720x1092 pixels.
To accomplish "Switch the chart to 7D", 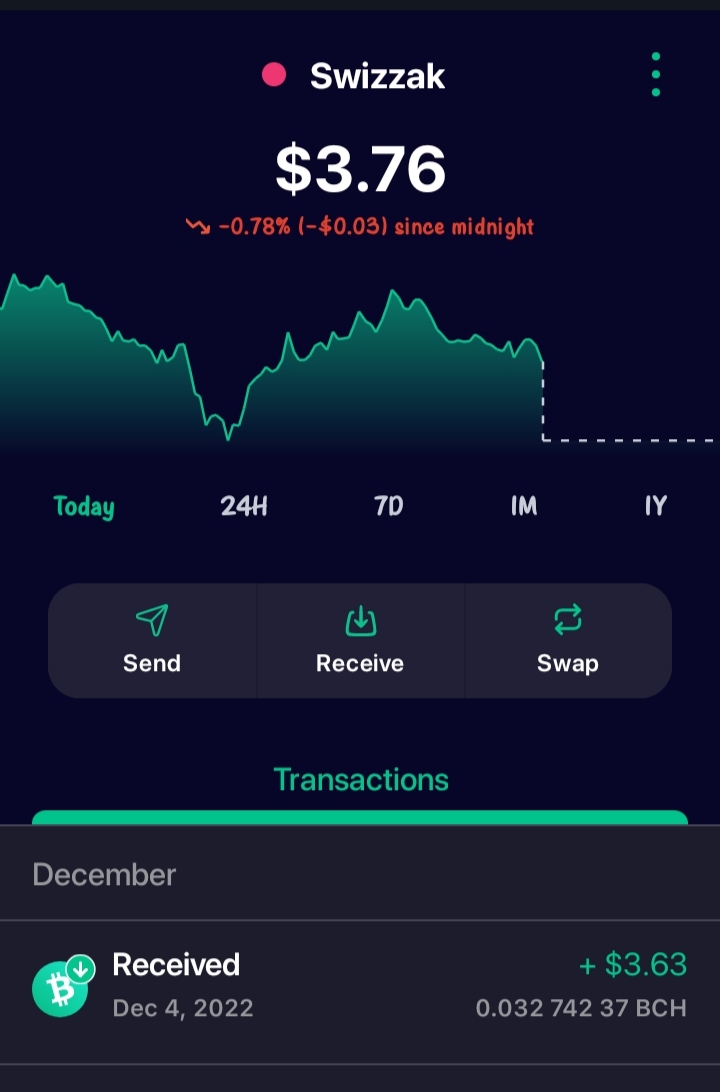I will (x=389, y=506).
